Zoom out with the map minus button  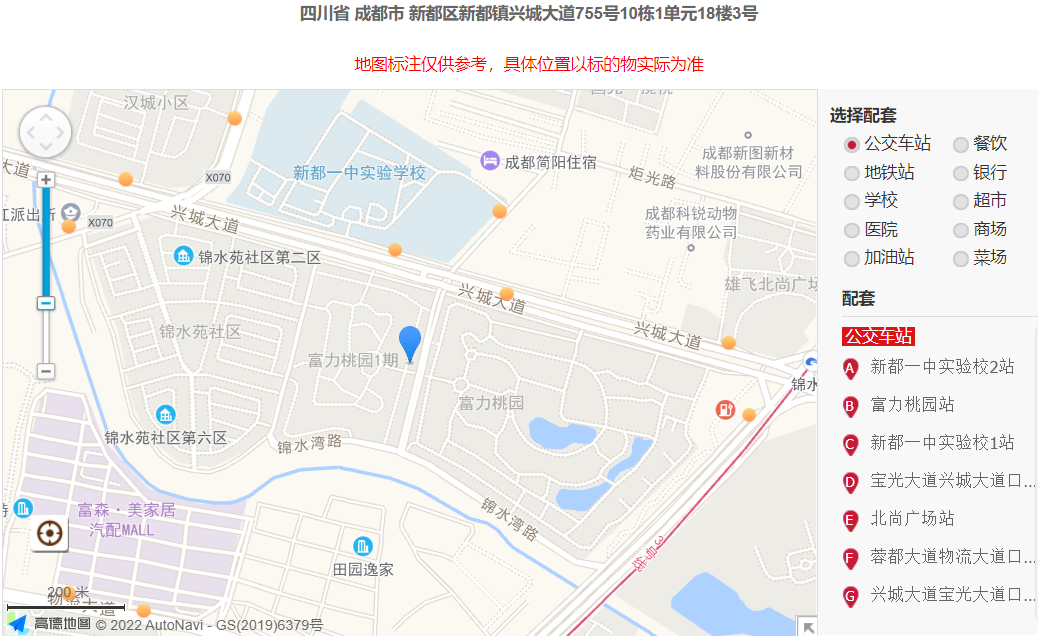[x=46, y=371]
